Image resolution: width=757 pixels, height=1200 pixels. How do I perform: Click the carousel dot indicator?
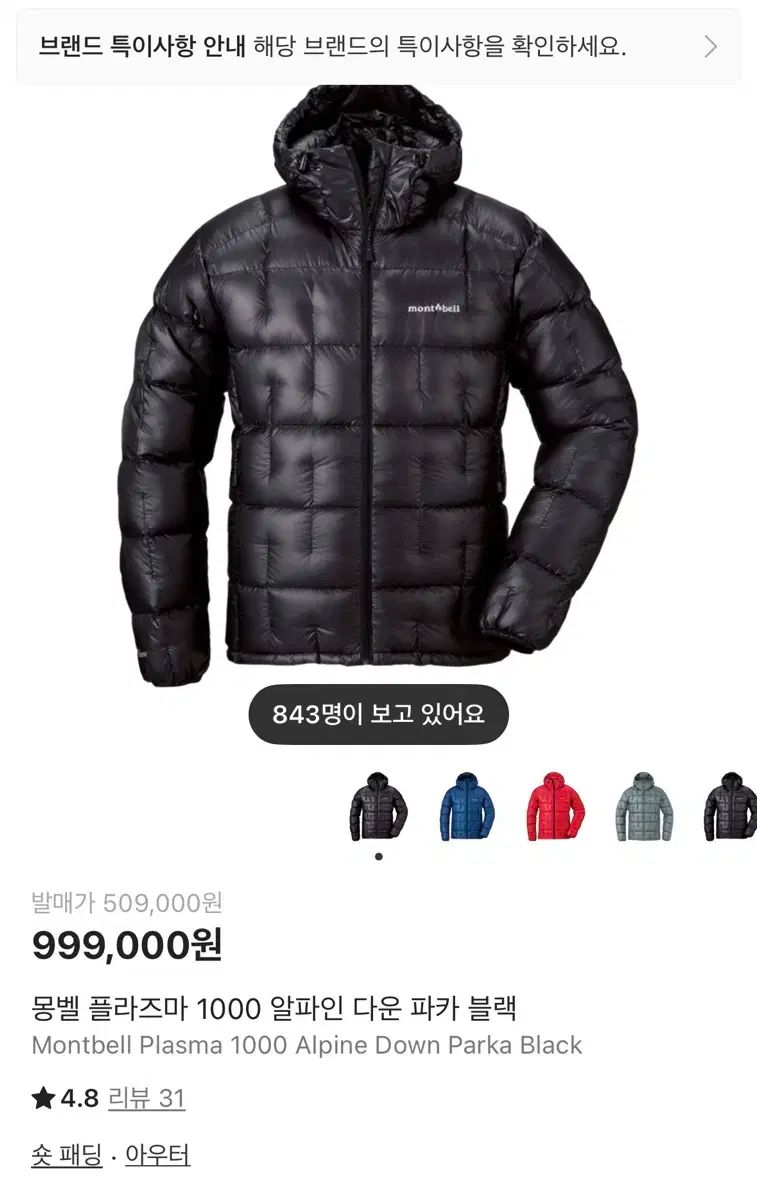[377, 855]
